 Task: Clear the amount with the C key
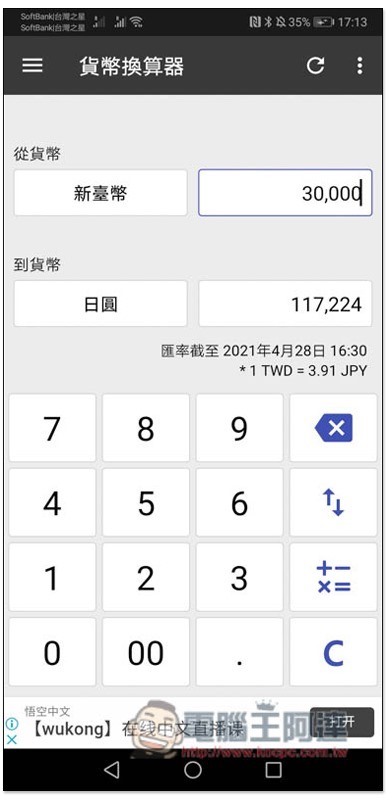click(x=333, y=652)
